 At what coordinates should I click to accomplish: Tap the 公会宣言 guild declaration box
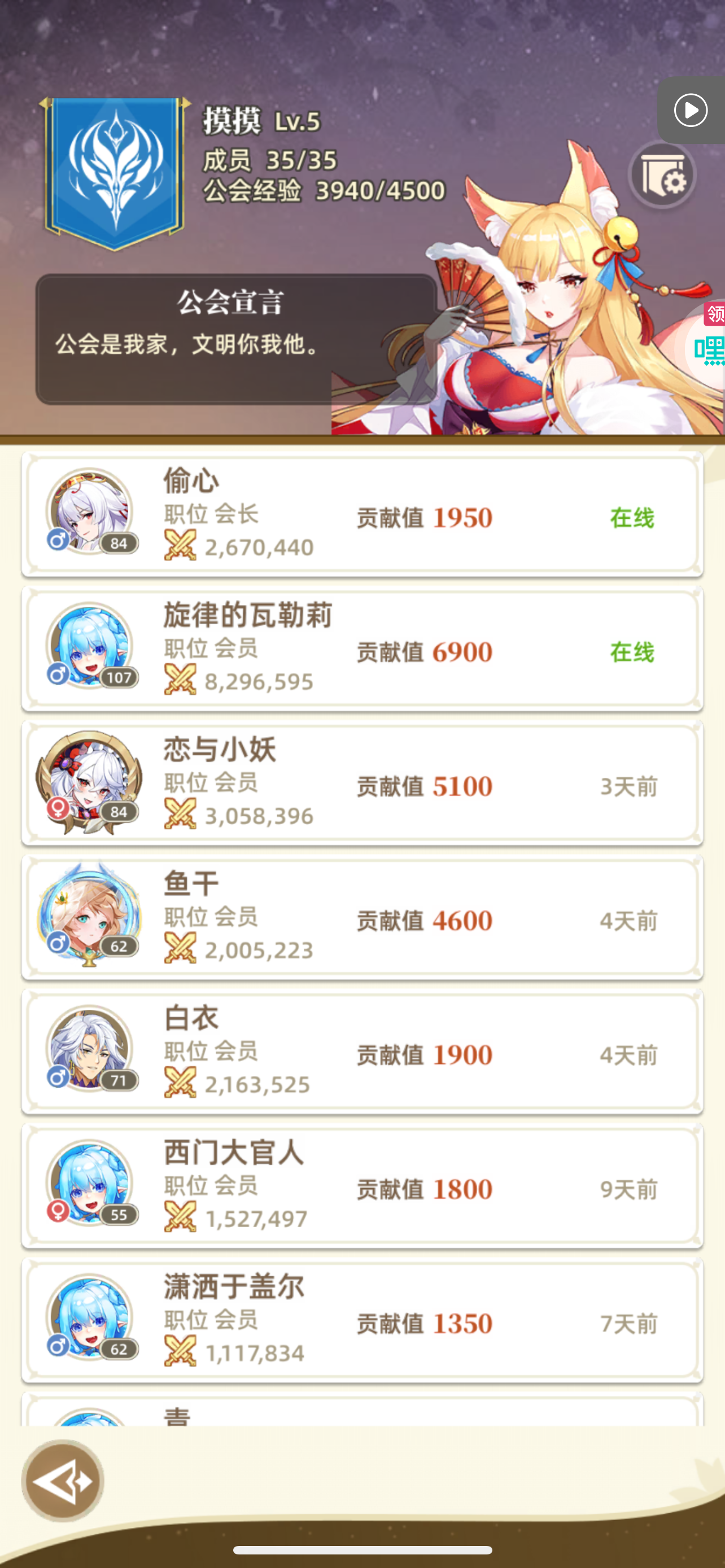point(236,339)
